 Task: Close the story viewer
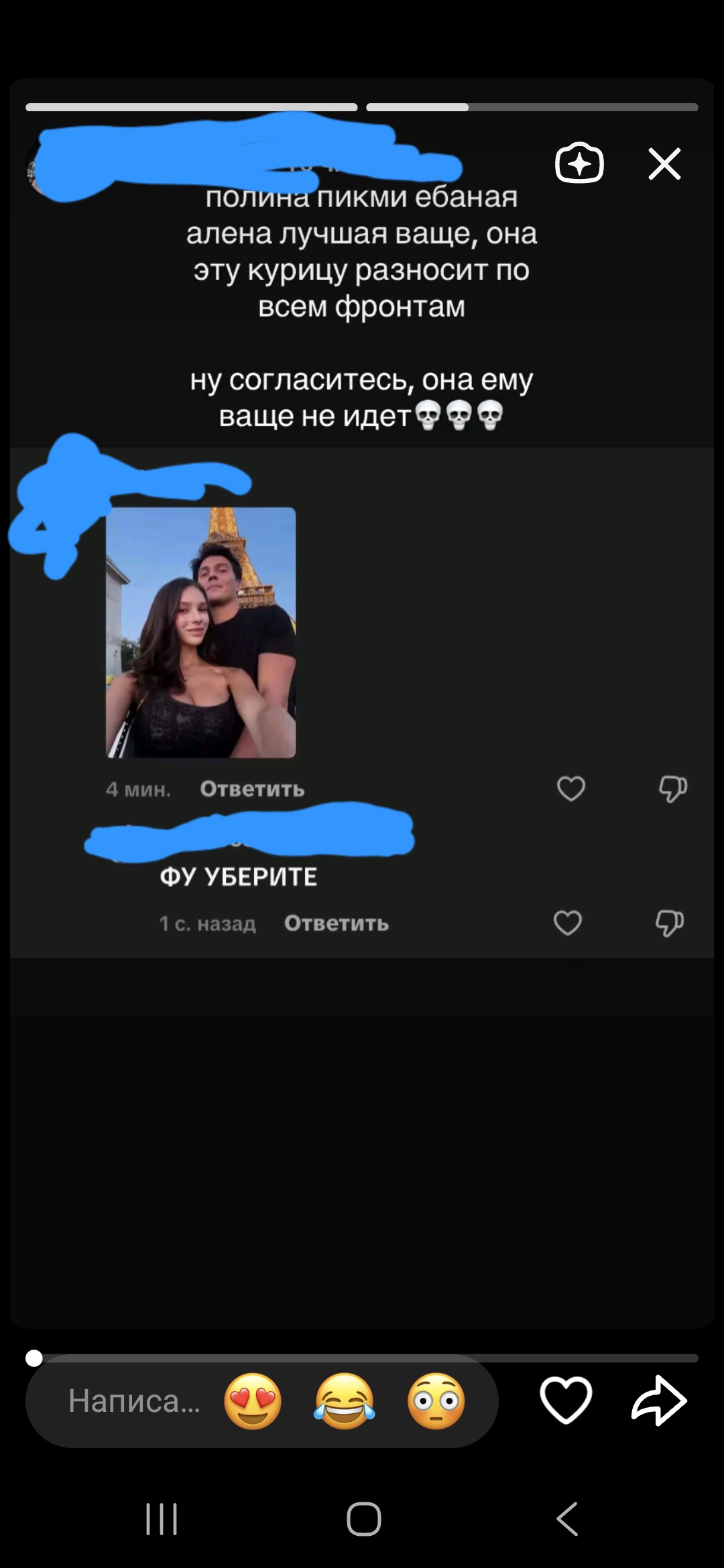click(664, 164)
